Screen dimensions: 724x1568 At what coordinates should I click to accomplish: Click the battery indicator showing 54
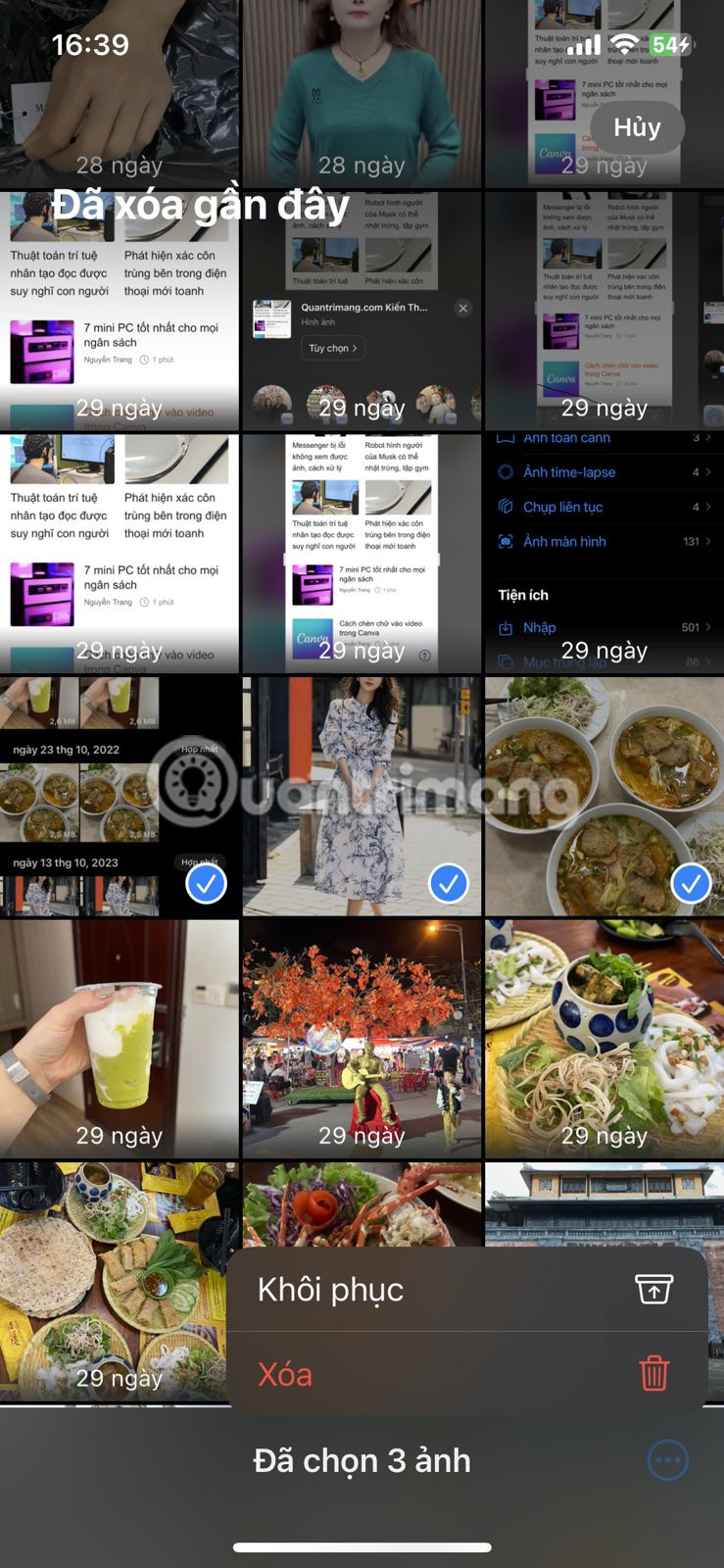(x=671, y=44)
